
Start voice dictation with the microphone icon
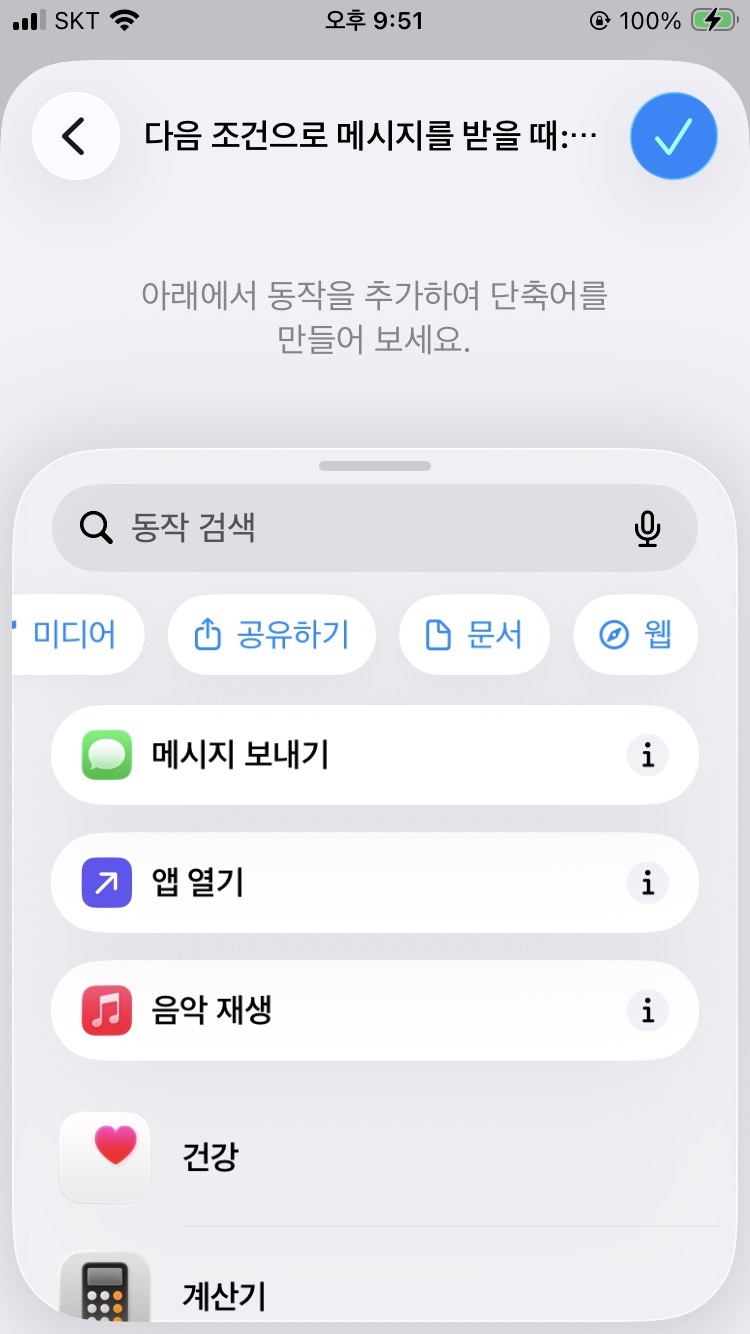point(647,528)
